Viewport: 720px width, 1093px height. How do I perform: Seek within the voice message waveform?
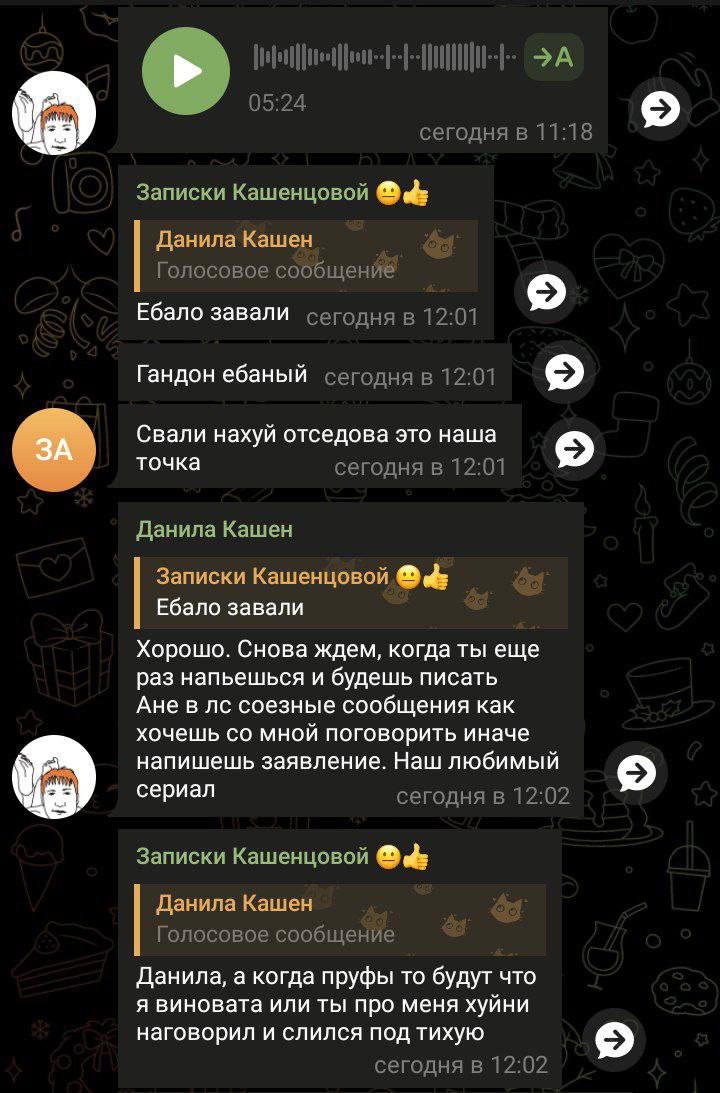tap(385, 58)
